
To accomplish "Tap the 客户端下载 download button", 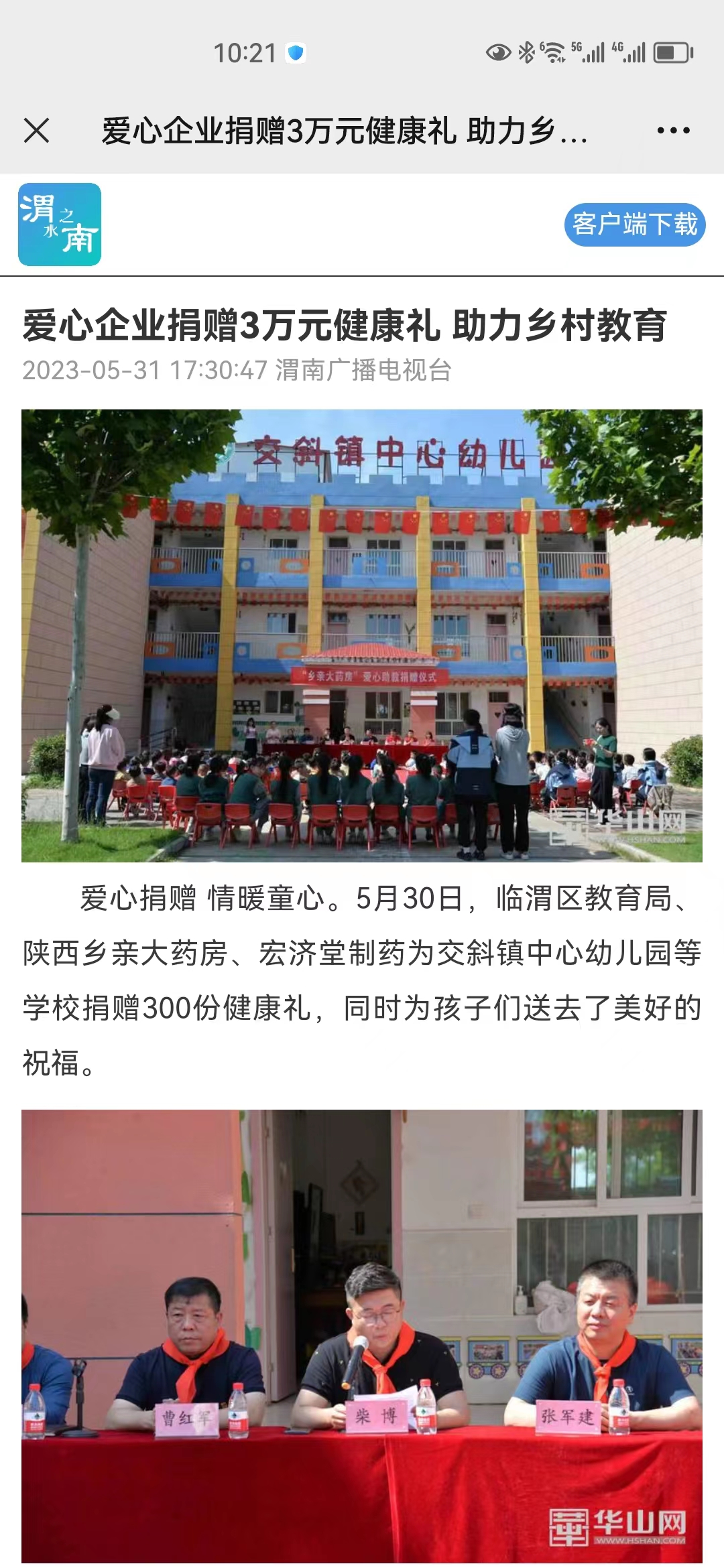I will 634,224.
